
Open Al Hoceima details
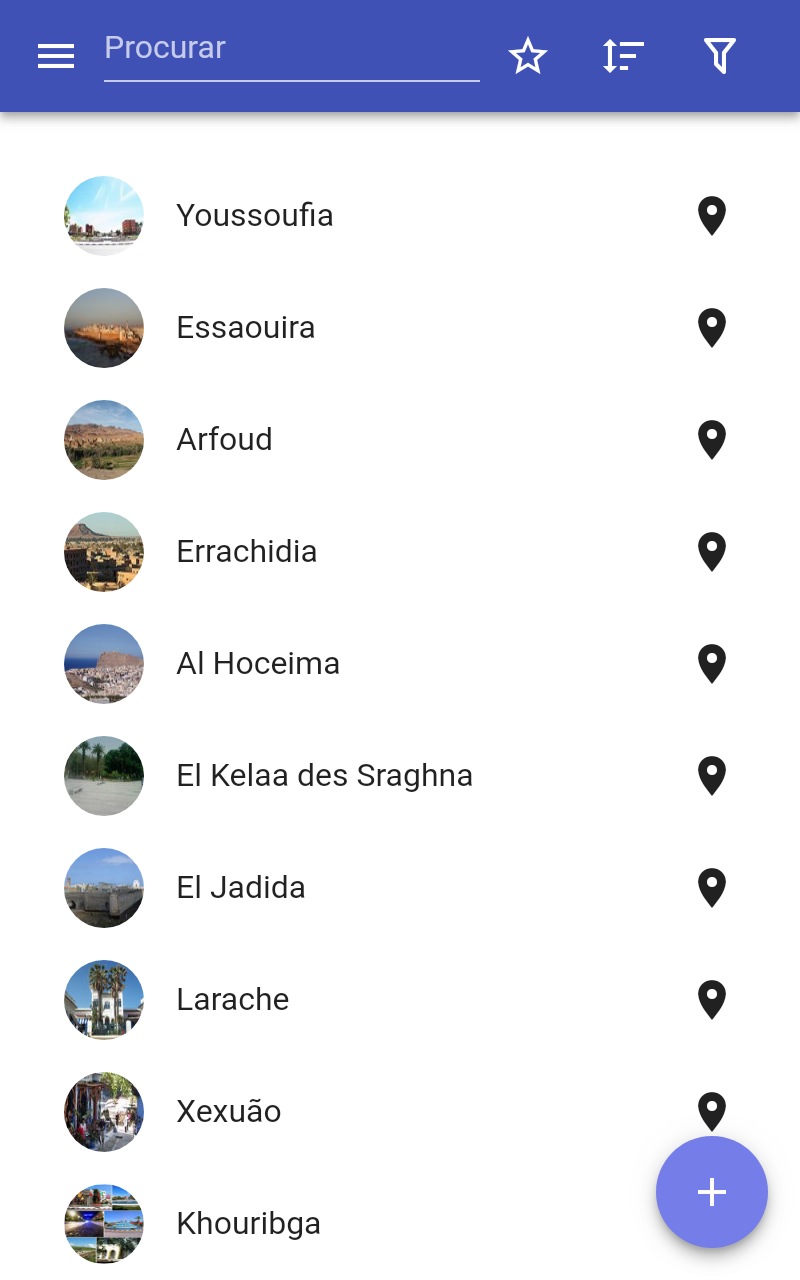pyautogui.click(x=258, y=664)
